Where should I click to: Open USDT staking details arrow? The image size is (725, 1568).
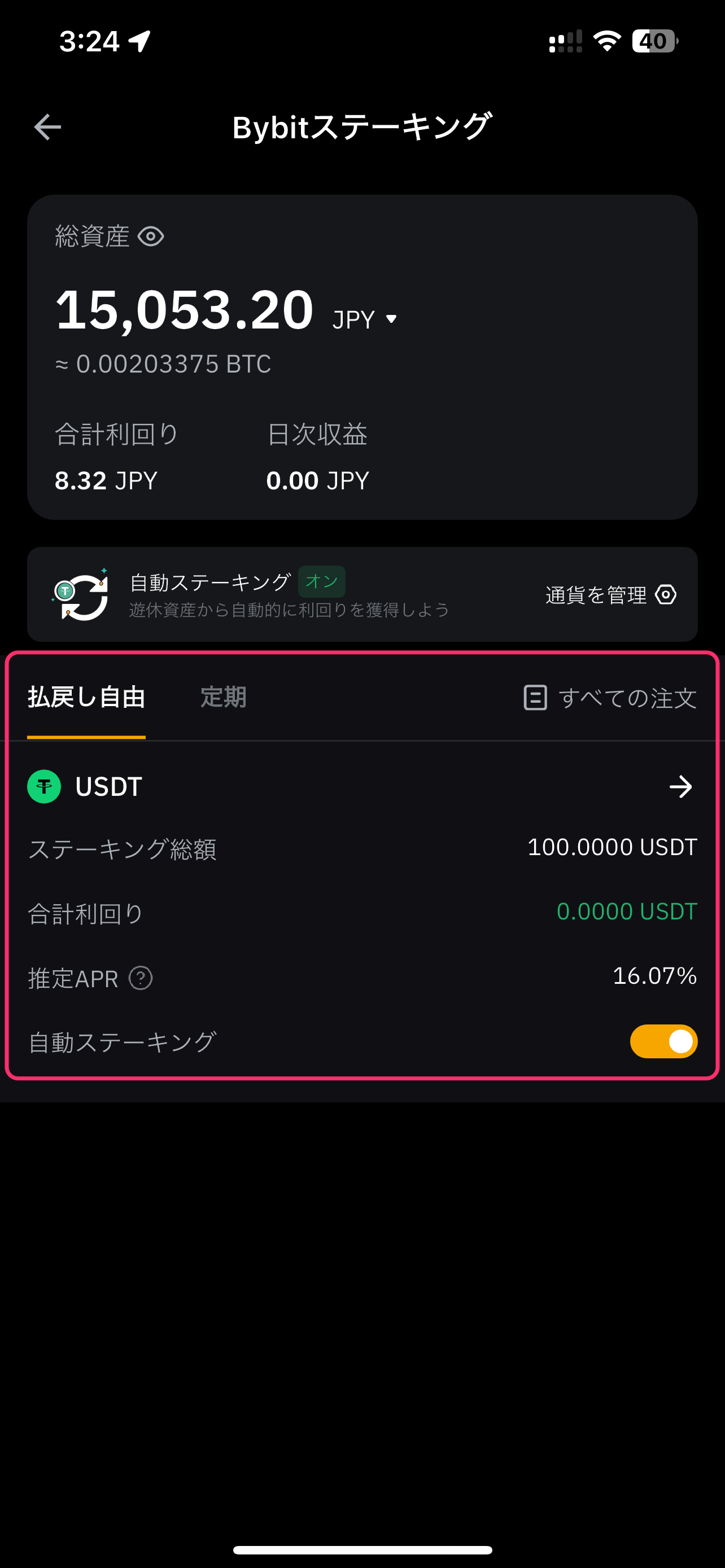pyautogui.click(x=680, y=786)
